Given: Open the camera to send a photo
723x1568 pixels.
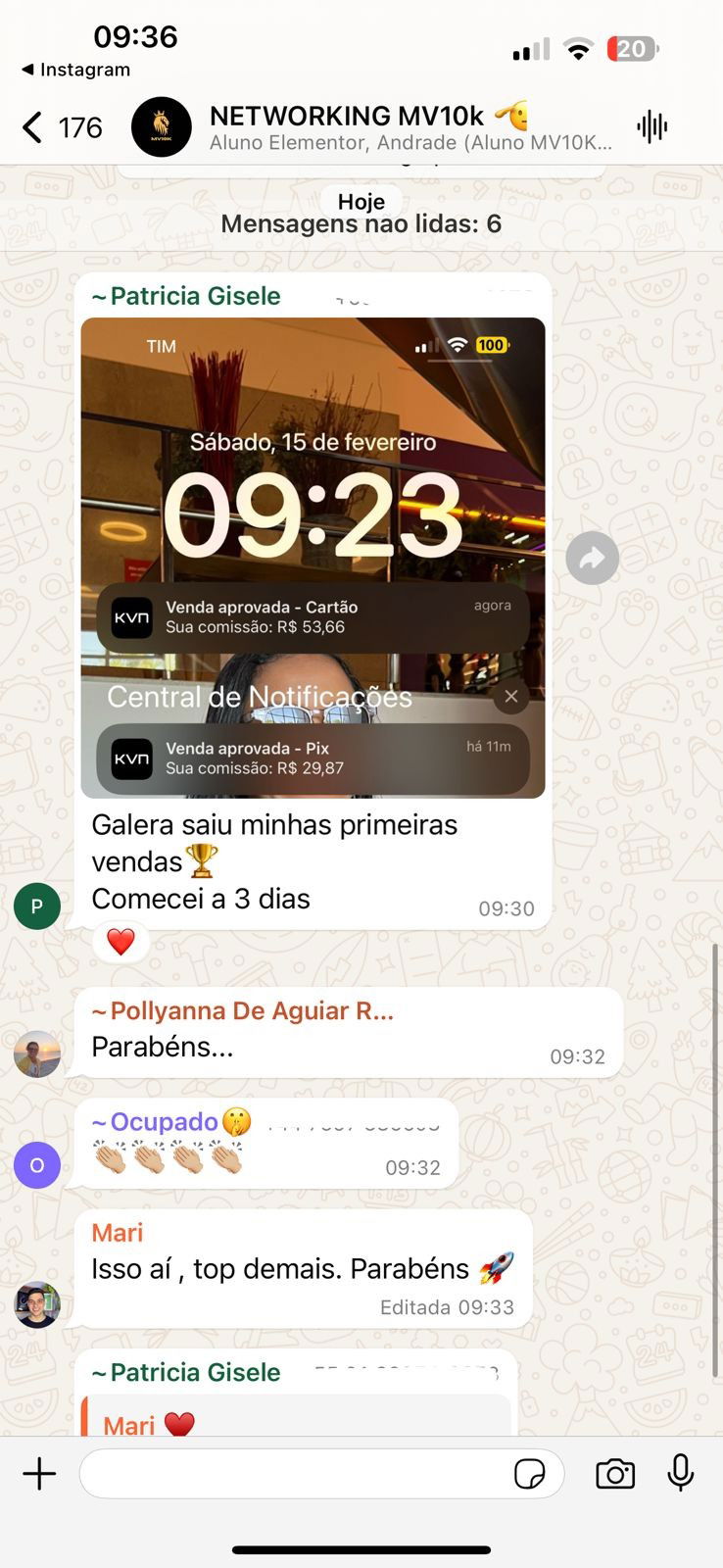Looking at the screenshot, I should 615,1474.
